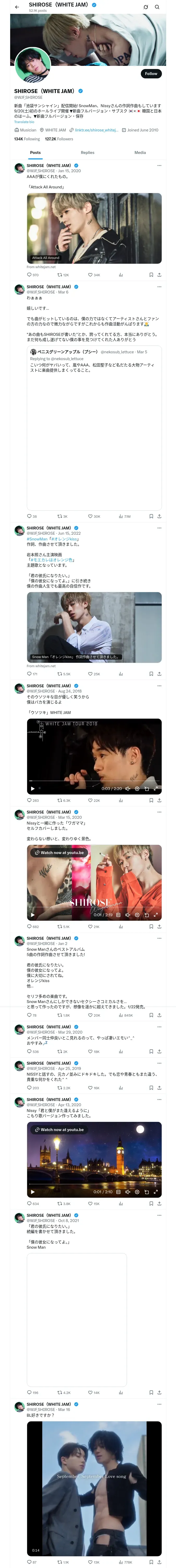View the 134K Following list

click(x=27, y=139)
